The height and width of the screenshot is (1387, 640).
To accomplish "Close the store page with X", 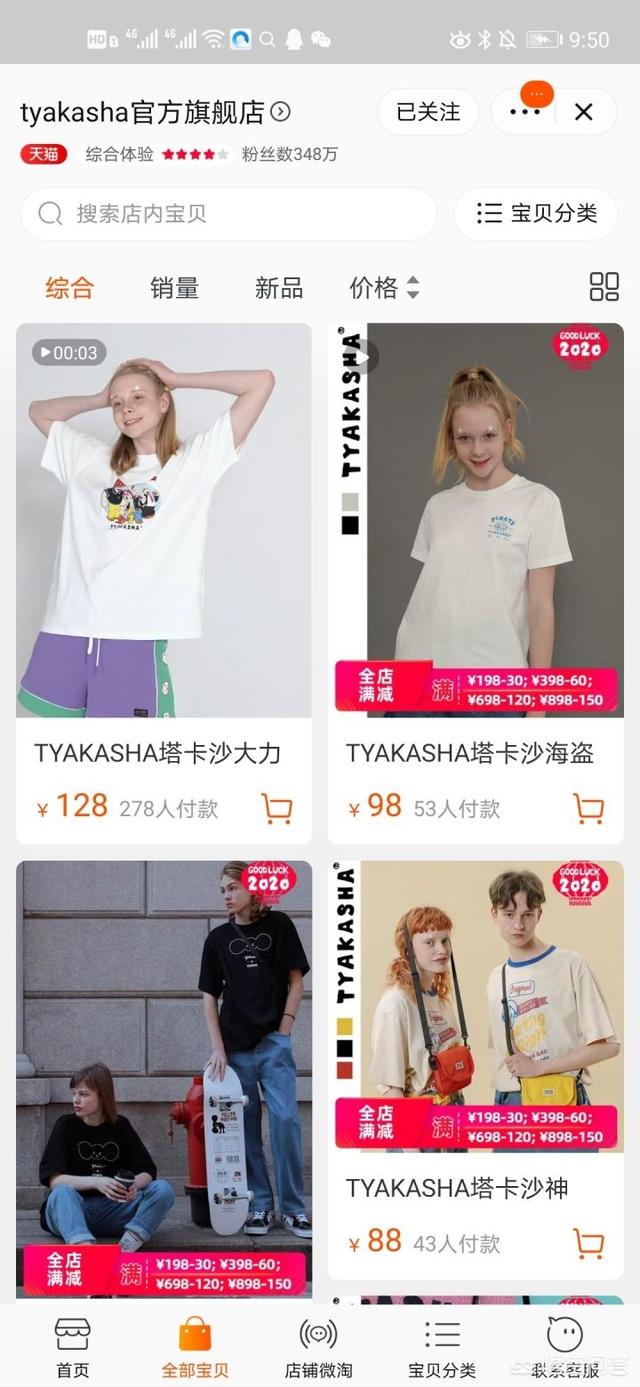I will coord(584,112).
